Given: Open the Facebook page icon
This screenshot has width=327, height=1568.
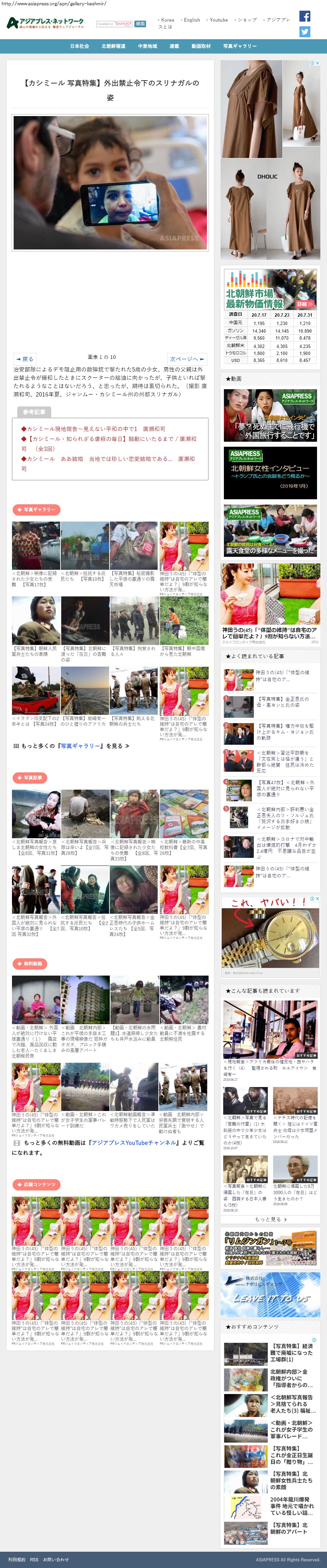Looking at the screenshot, I should tap(304, 17).
